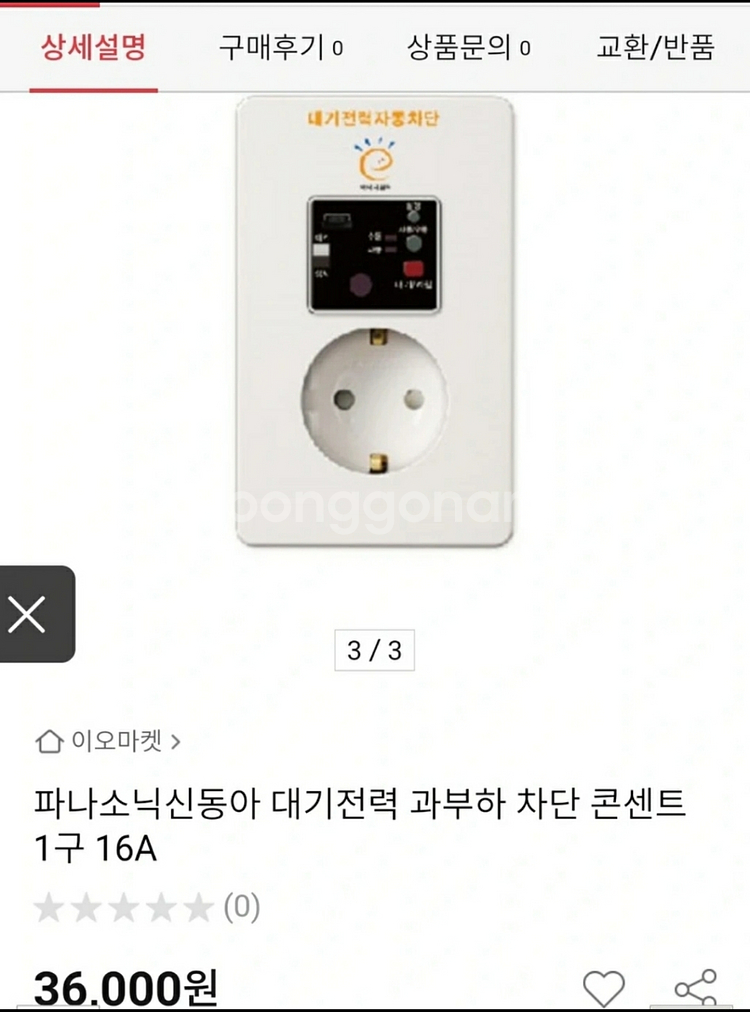The height and width of the screenshot is (1012, 750).
Task: Switch to the 상품문의 tab
Action: click(468, 47)
